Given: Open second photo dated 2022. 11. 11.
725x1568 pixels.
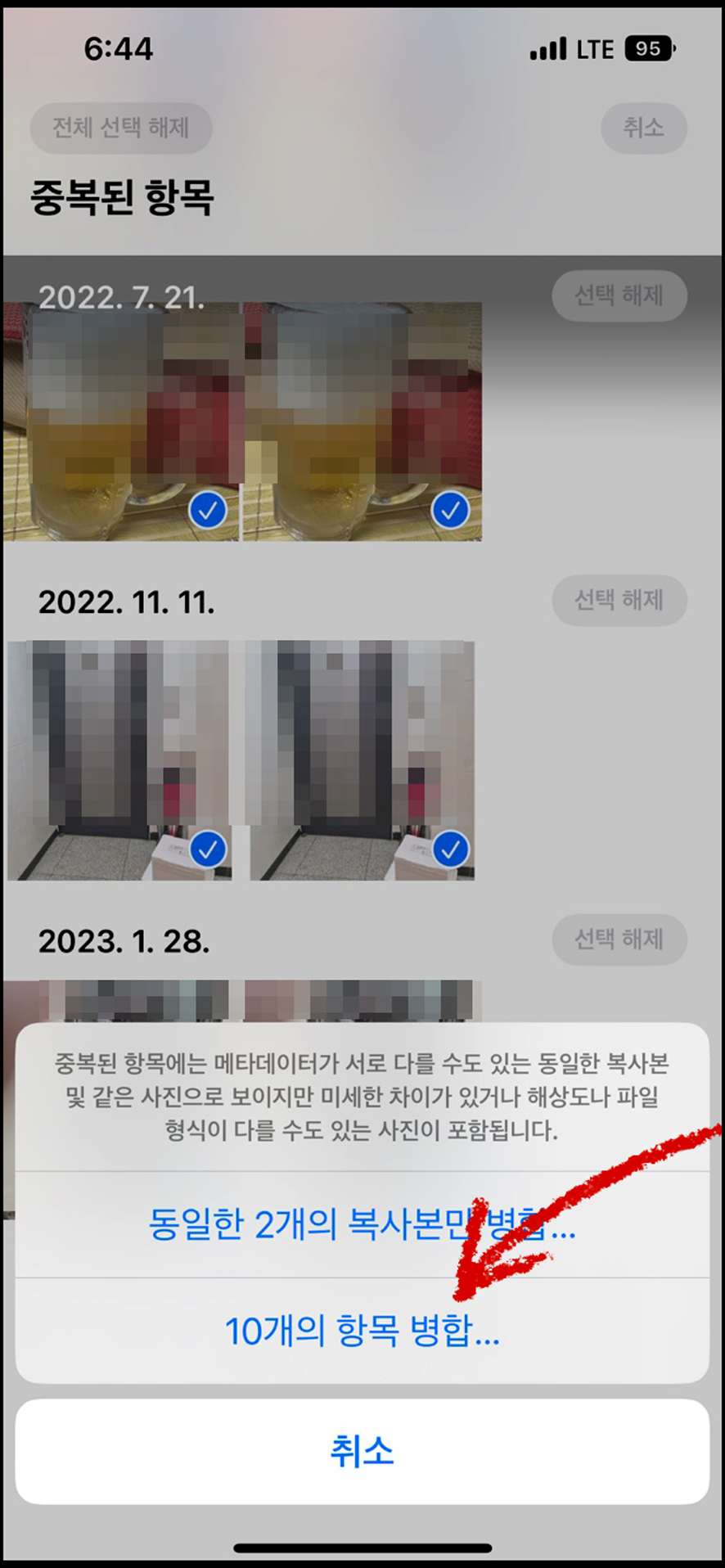Looking at the screenshot, I should click(362, 760).
